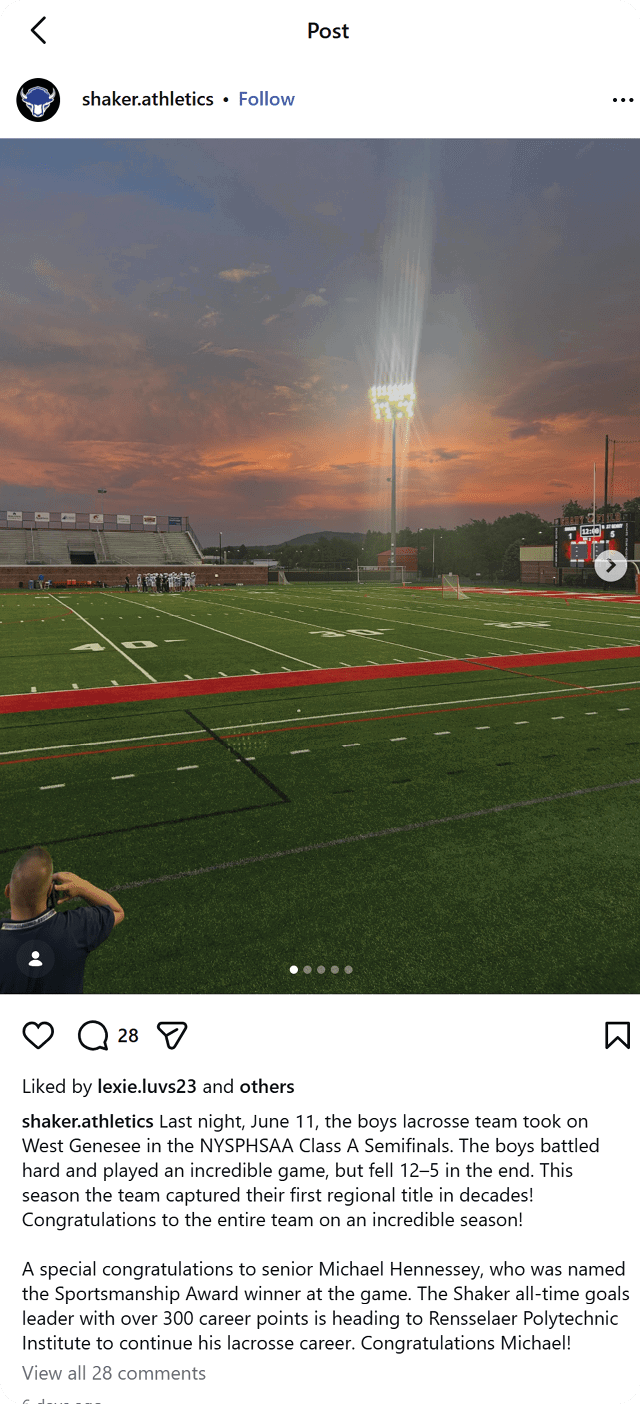Save the post with the bookmark icon
The image size is (640, 1404).
(617, 1035)
